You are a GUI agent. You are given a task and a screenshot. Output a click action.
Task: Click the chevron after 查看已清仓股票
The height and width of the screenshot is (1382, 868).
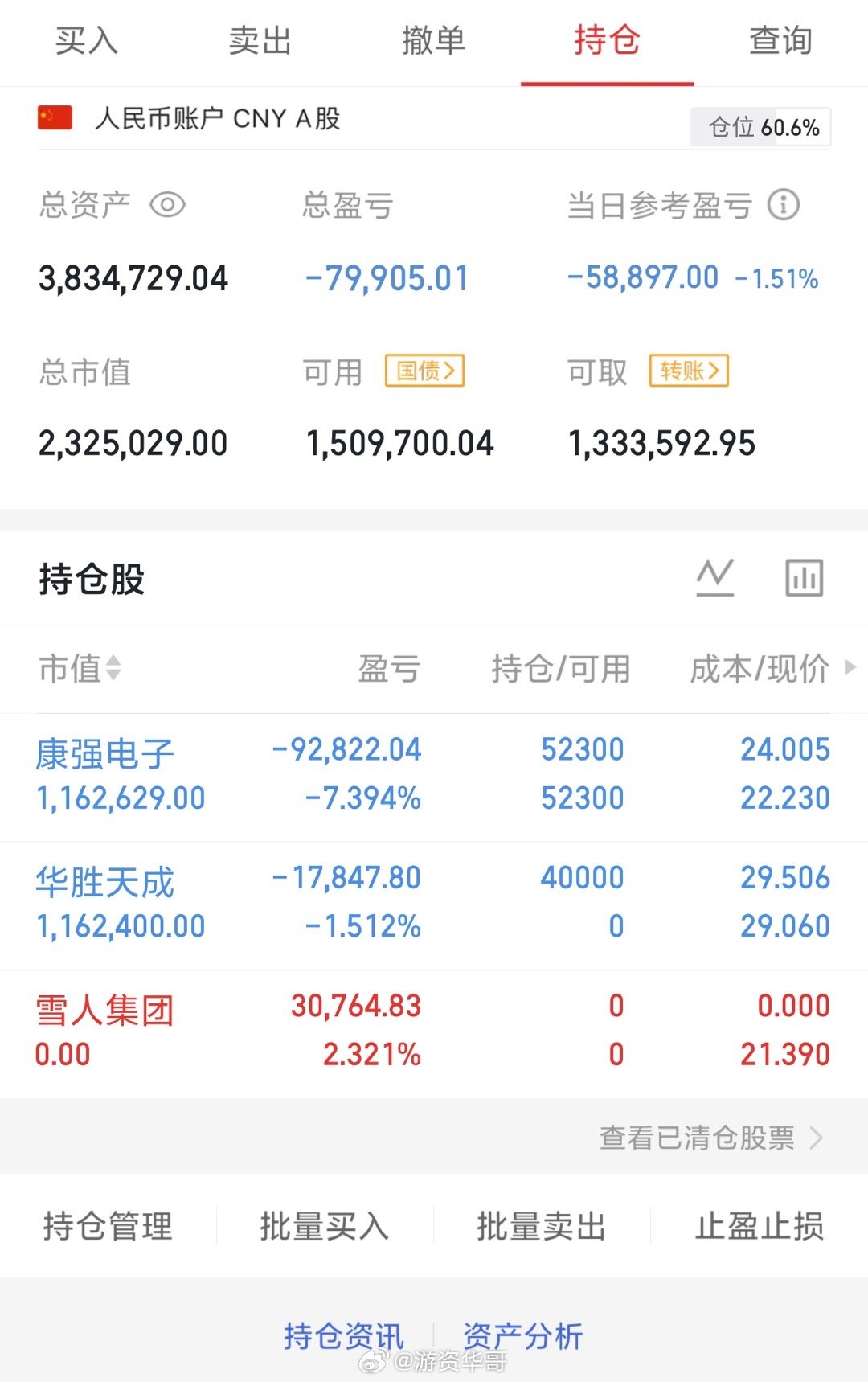(818, 1137)
